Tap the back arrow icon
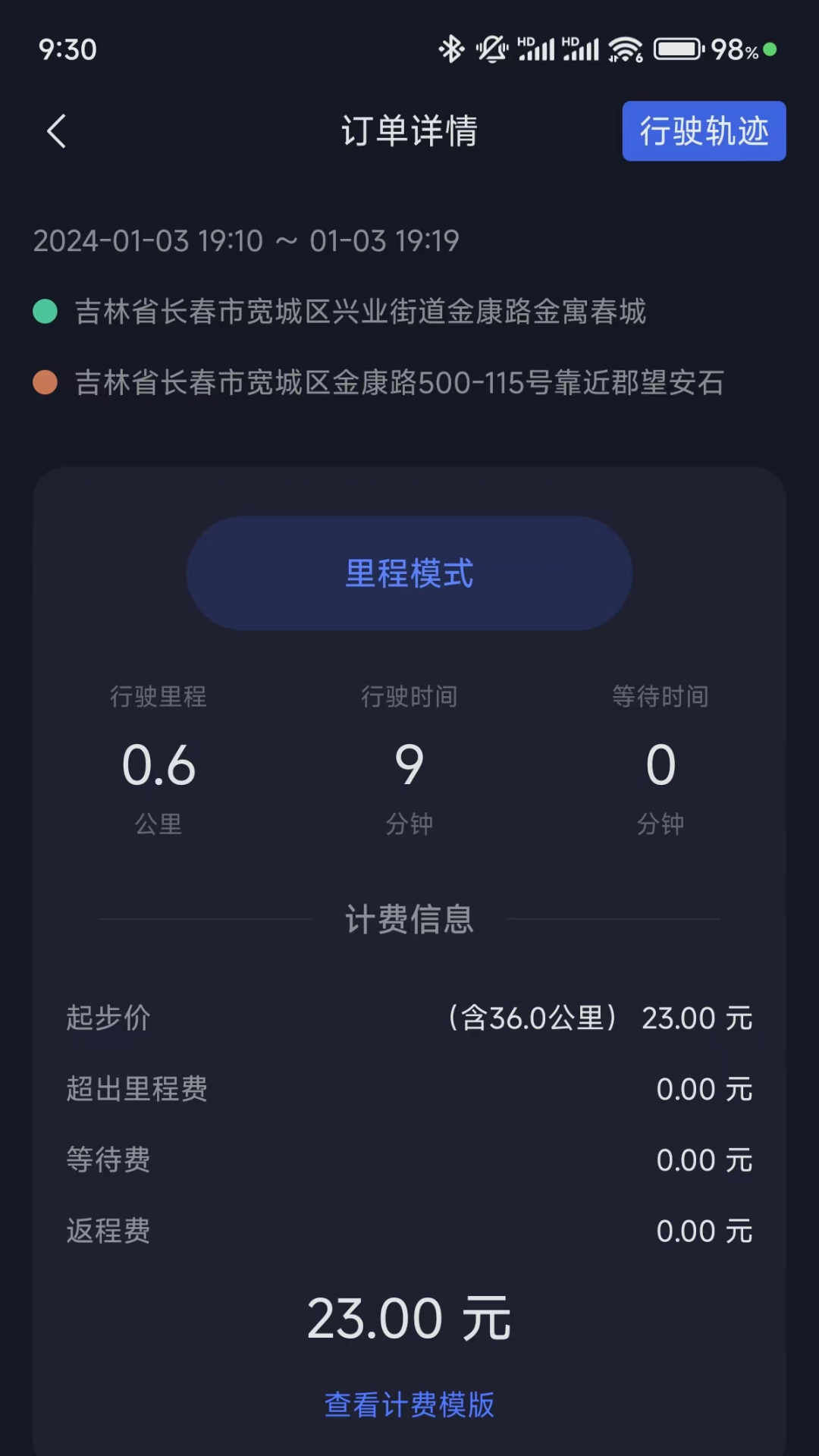 [x=57, y=130]
